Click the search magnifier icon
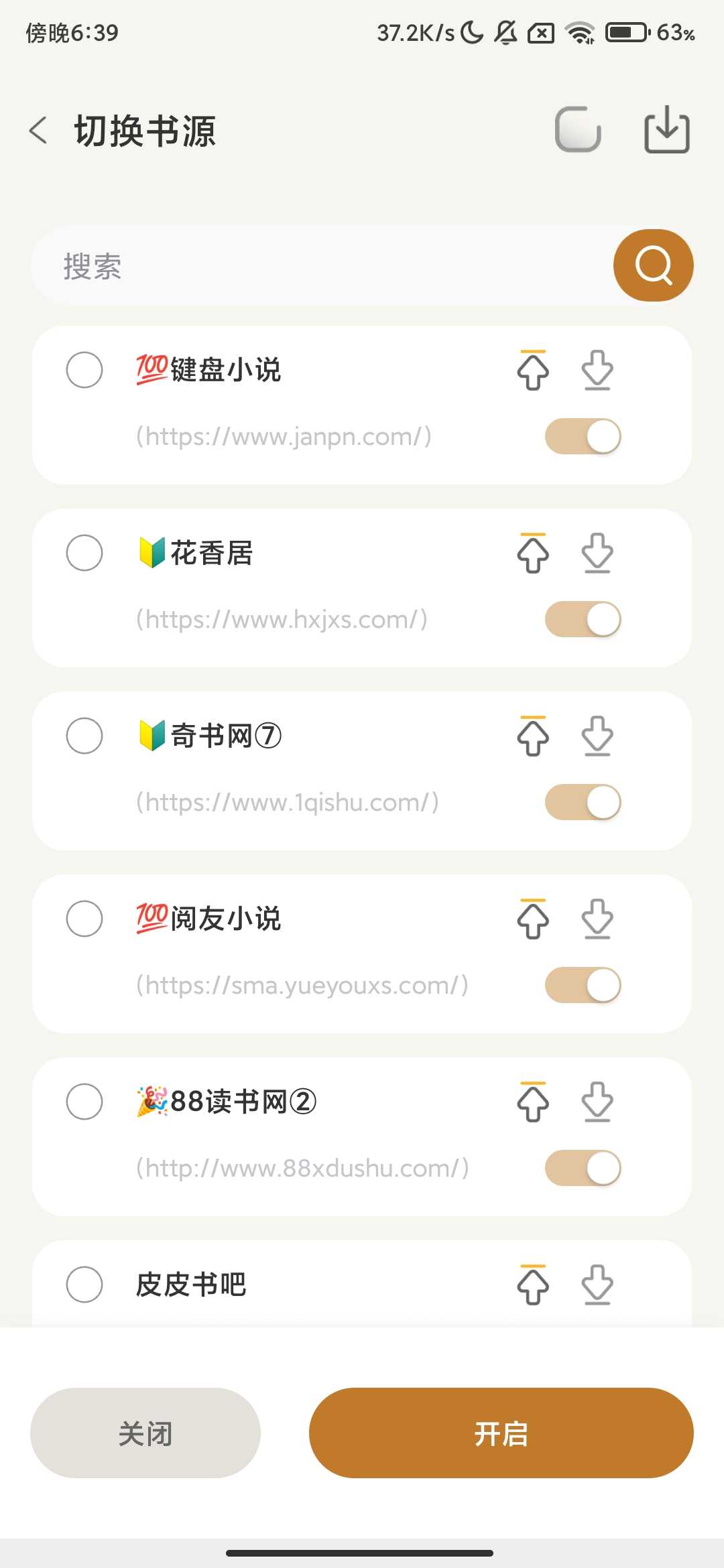 pyautogui.click(x=652, y=264)
